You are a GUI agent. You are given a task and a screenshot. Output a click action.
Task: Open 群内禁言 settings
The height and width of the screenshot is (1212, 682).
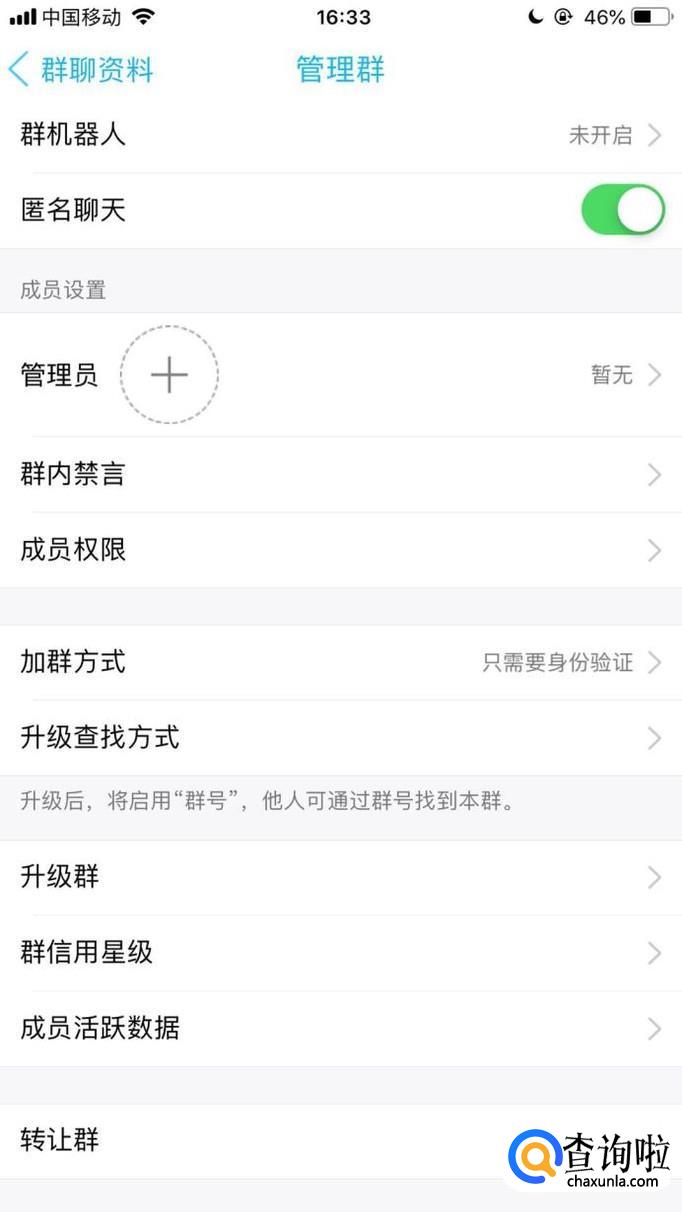[340, 474]
